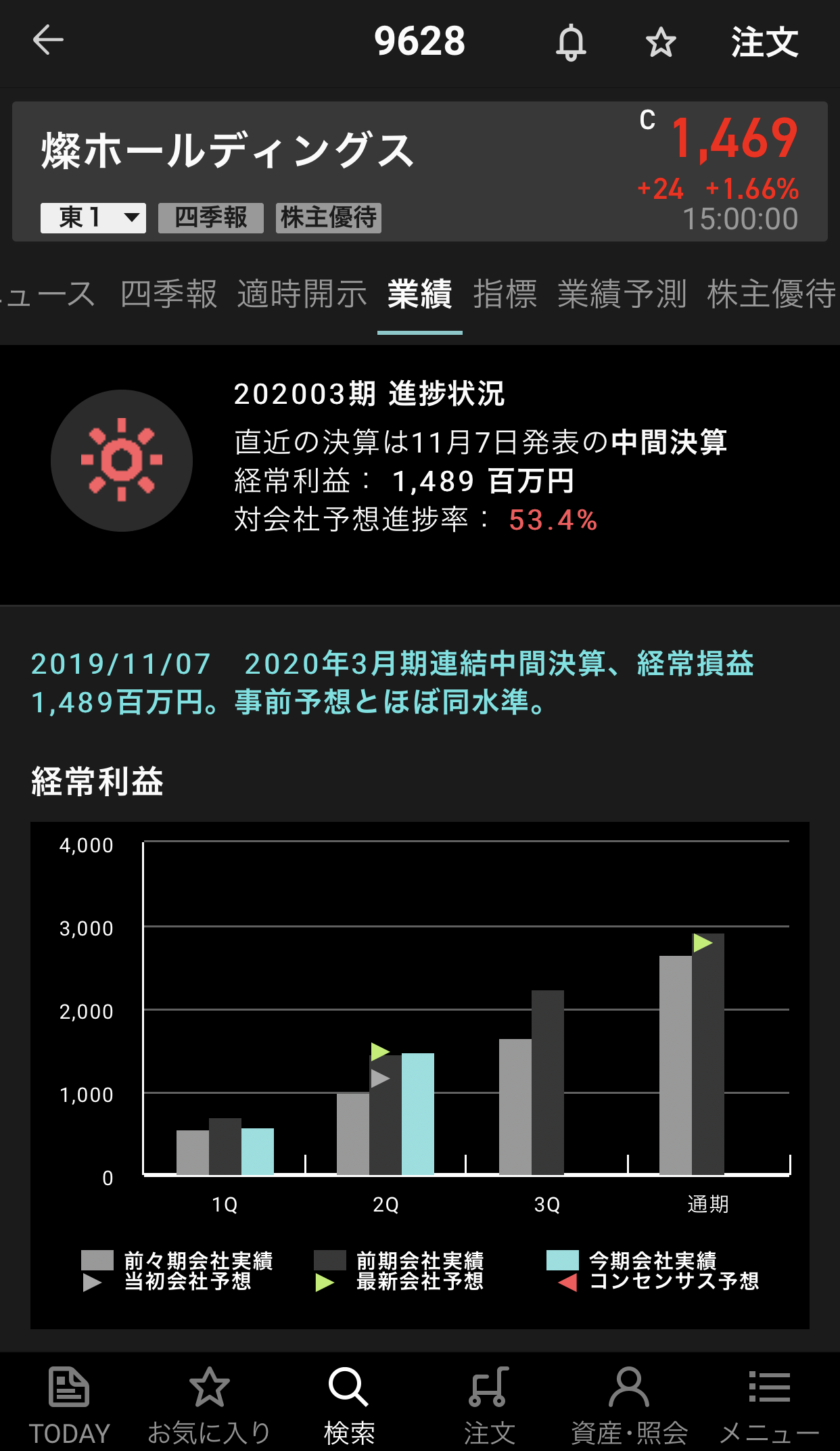Tap 注文 in the top bar
Viewport: 840px width, 1451px height.
(765, 42)
